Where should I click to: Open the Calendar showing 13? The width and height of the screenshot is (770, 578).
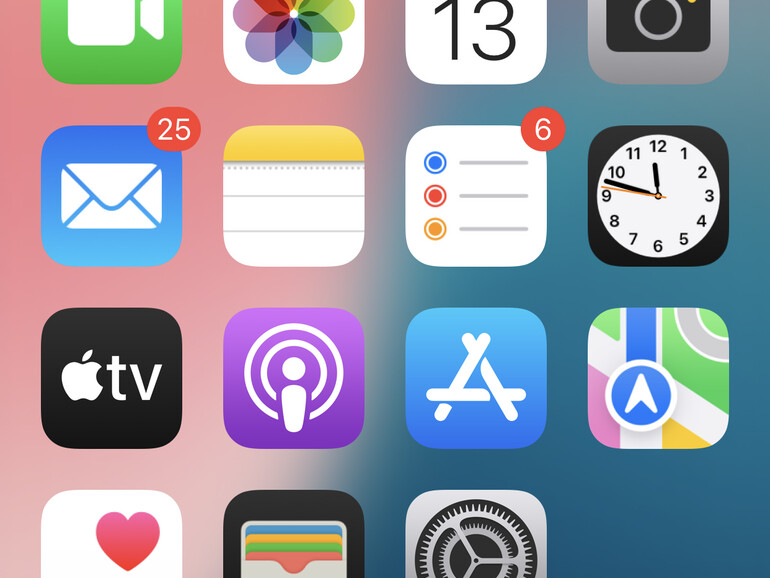[x=475, y=35]
